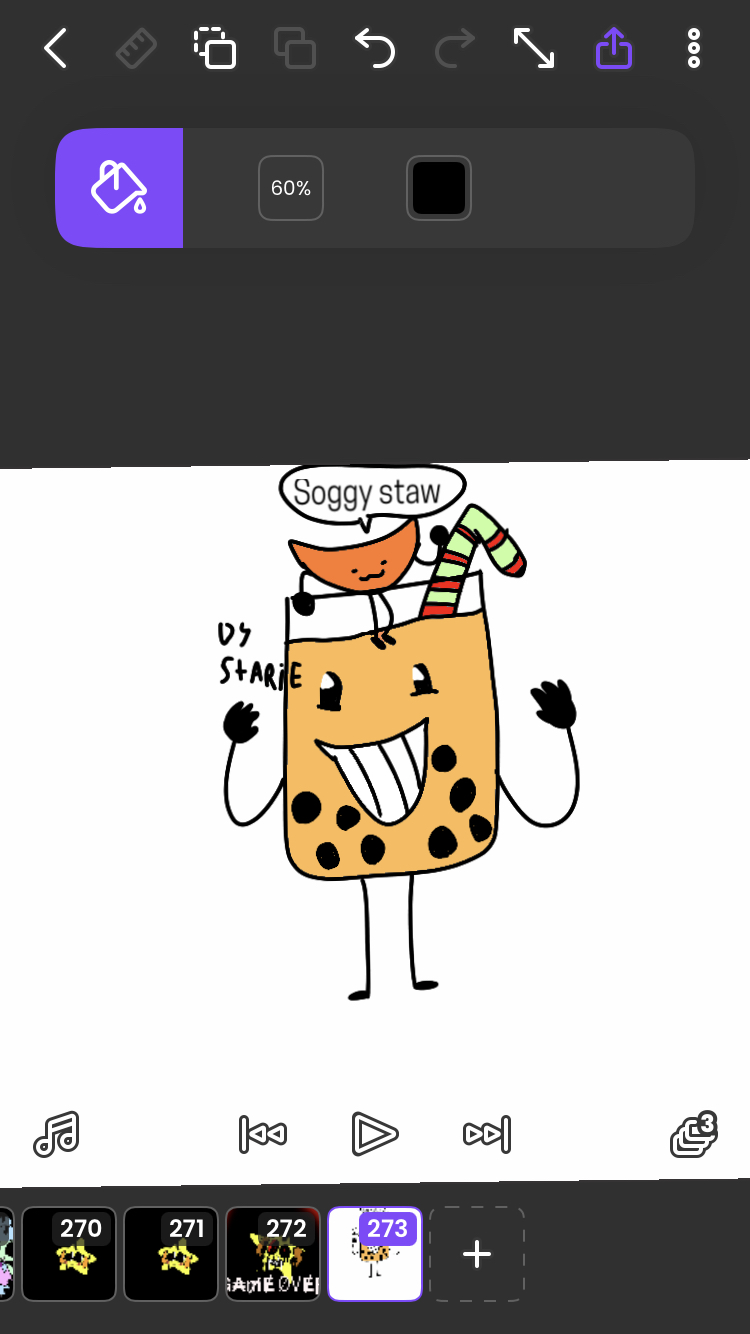750x1334 pixels.
Task: Select the paint bucket fill tool
Action: 119,188
